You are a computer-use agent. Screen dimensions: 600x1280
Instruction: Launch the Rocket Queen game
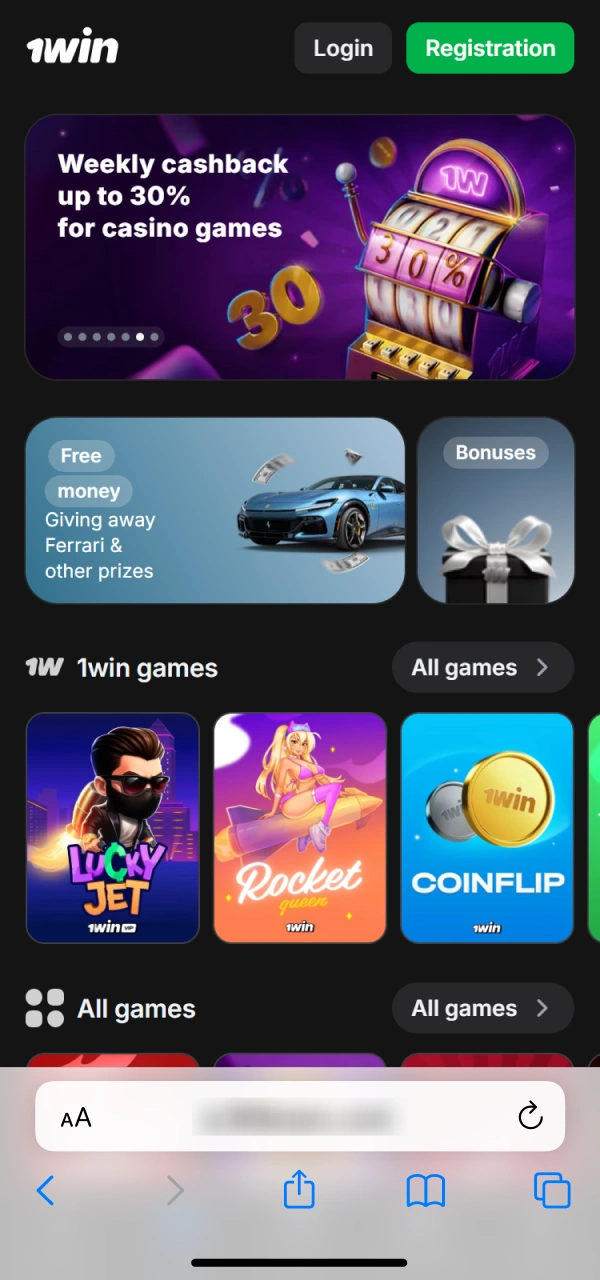coord(300,828)
